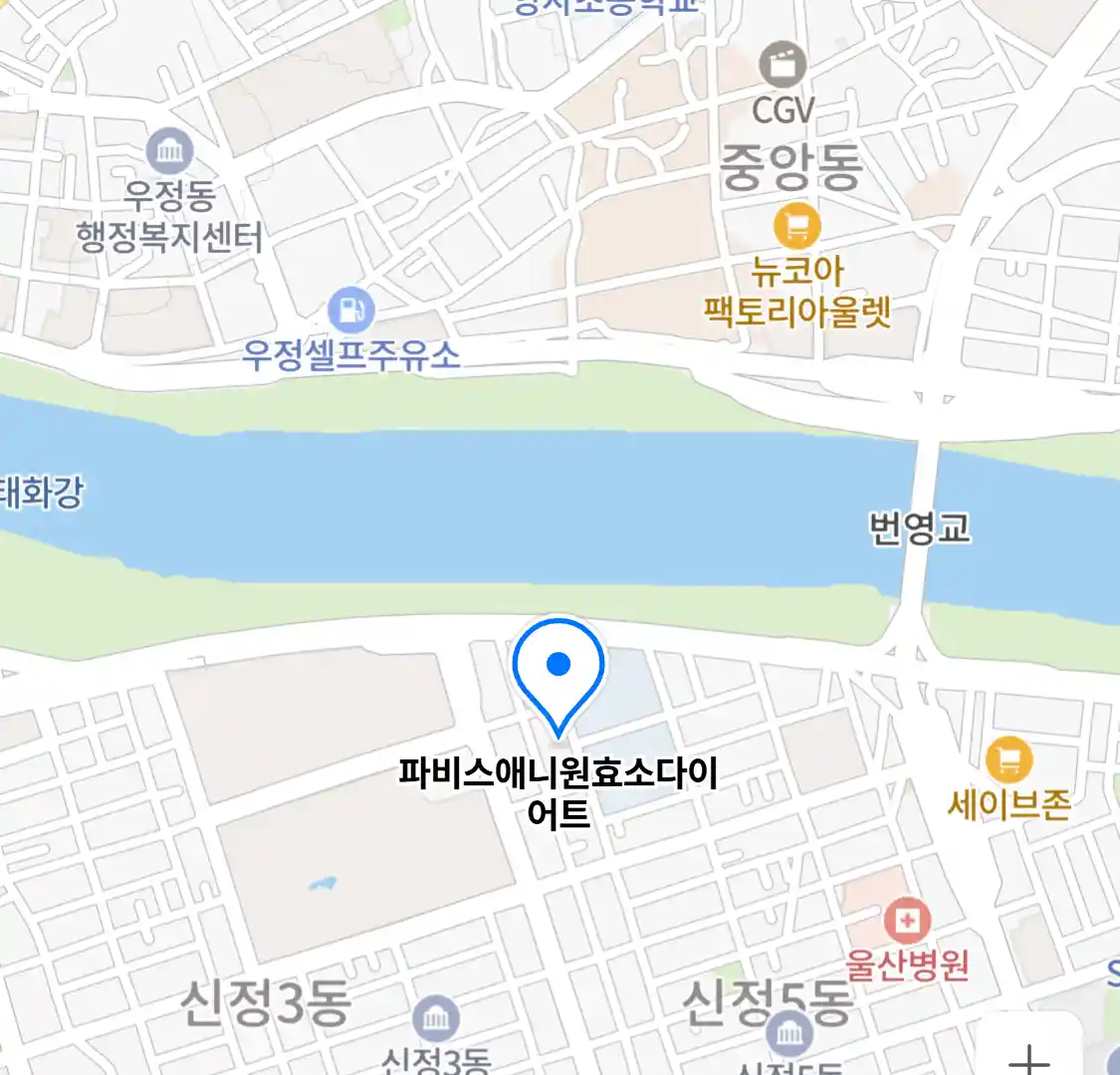Open the 우정셀프주유소 gas station marker

point(350,311)
